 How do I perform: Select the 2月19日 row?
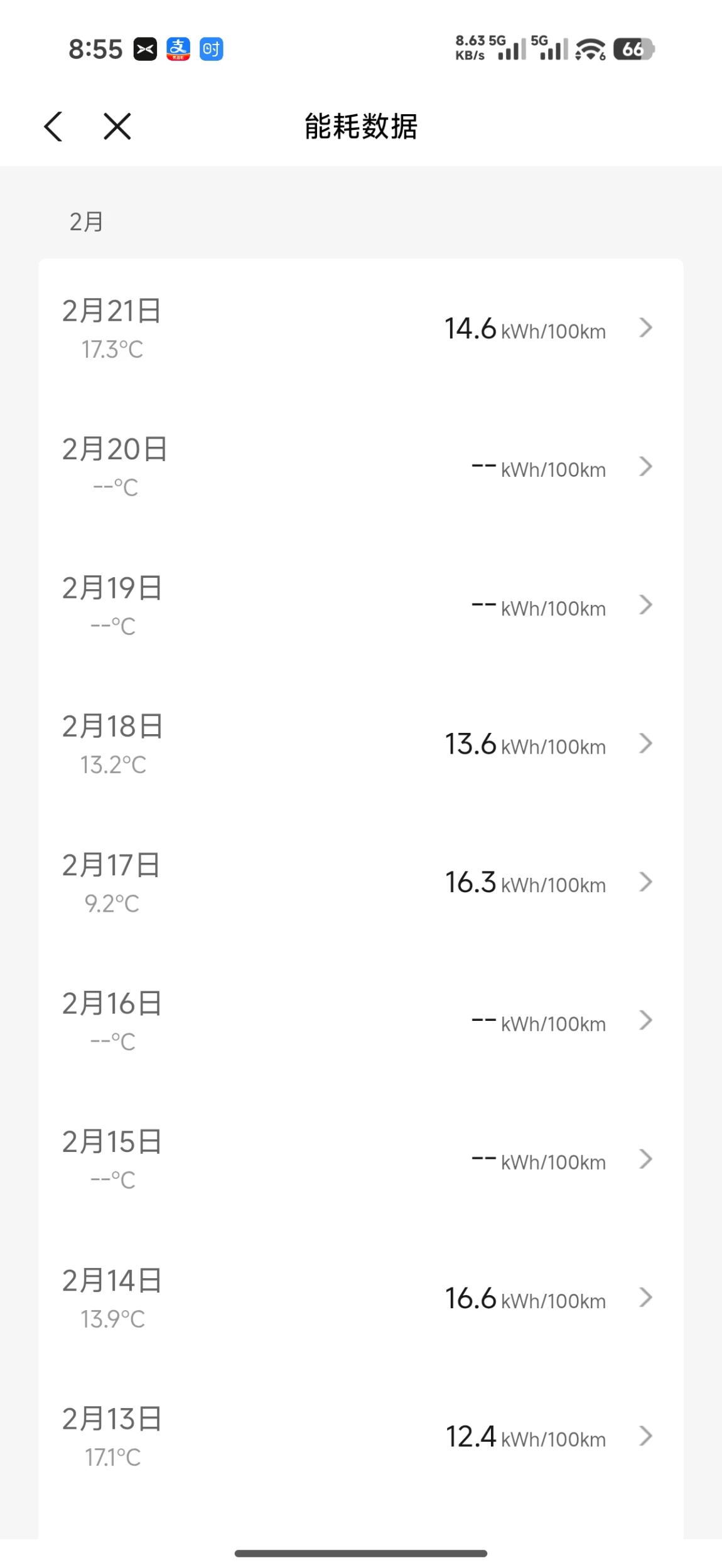pos(360,605)
